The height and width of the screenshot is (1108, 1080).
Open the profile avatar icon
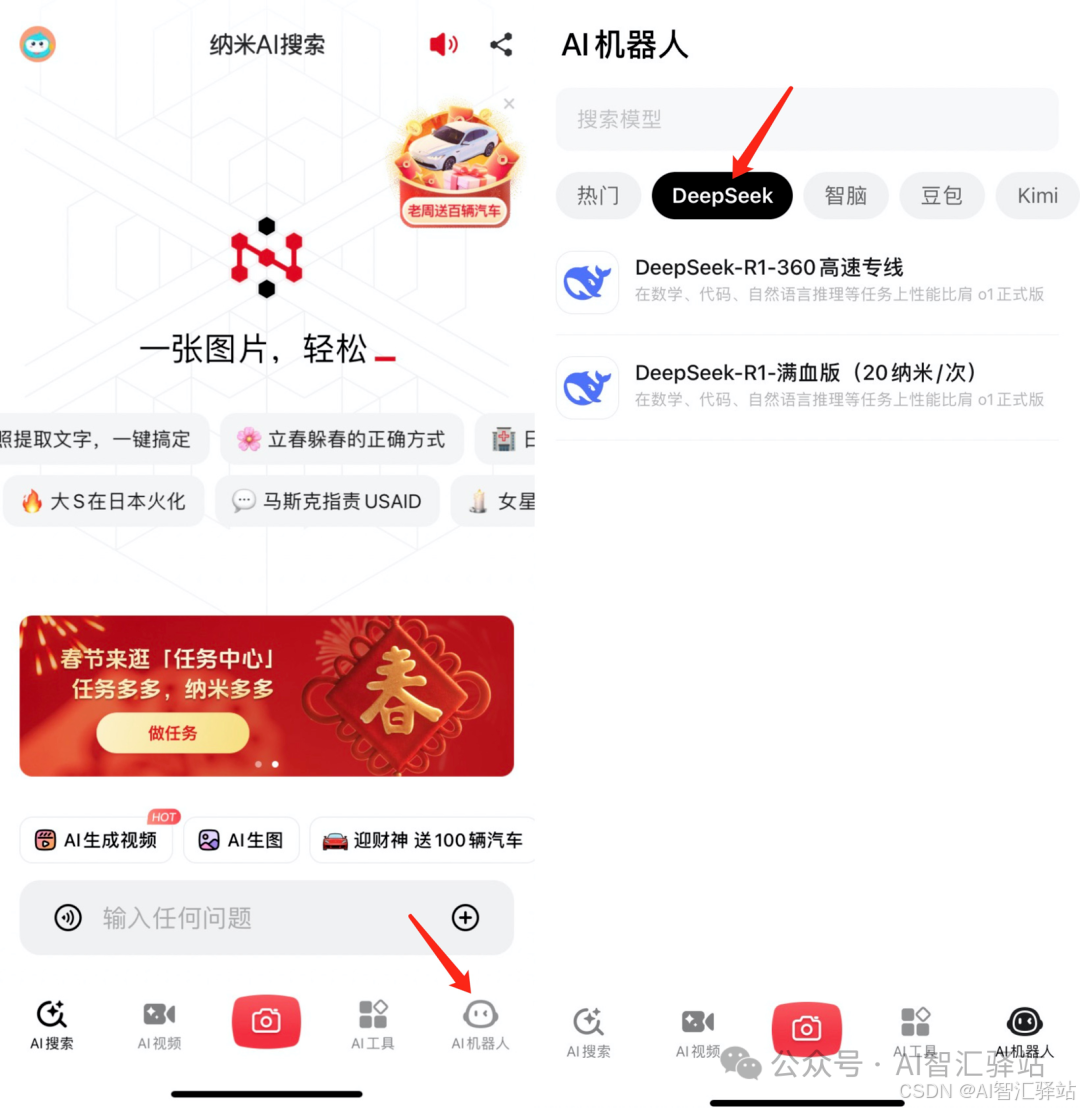pyautogui.click(x=38, y=44)
